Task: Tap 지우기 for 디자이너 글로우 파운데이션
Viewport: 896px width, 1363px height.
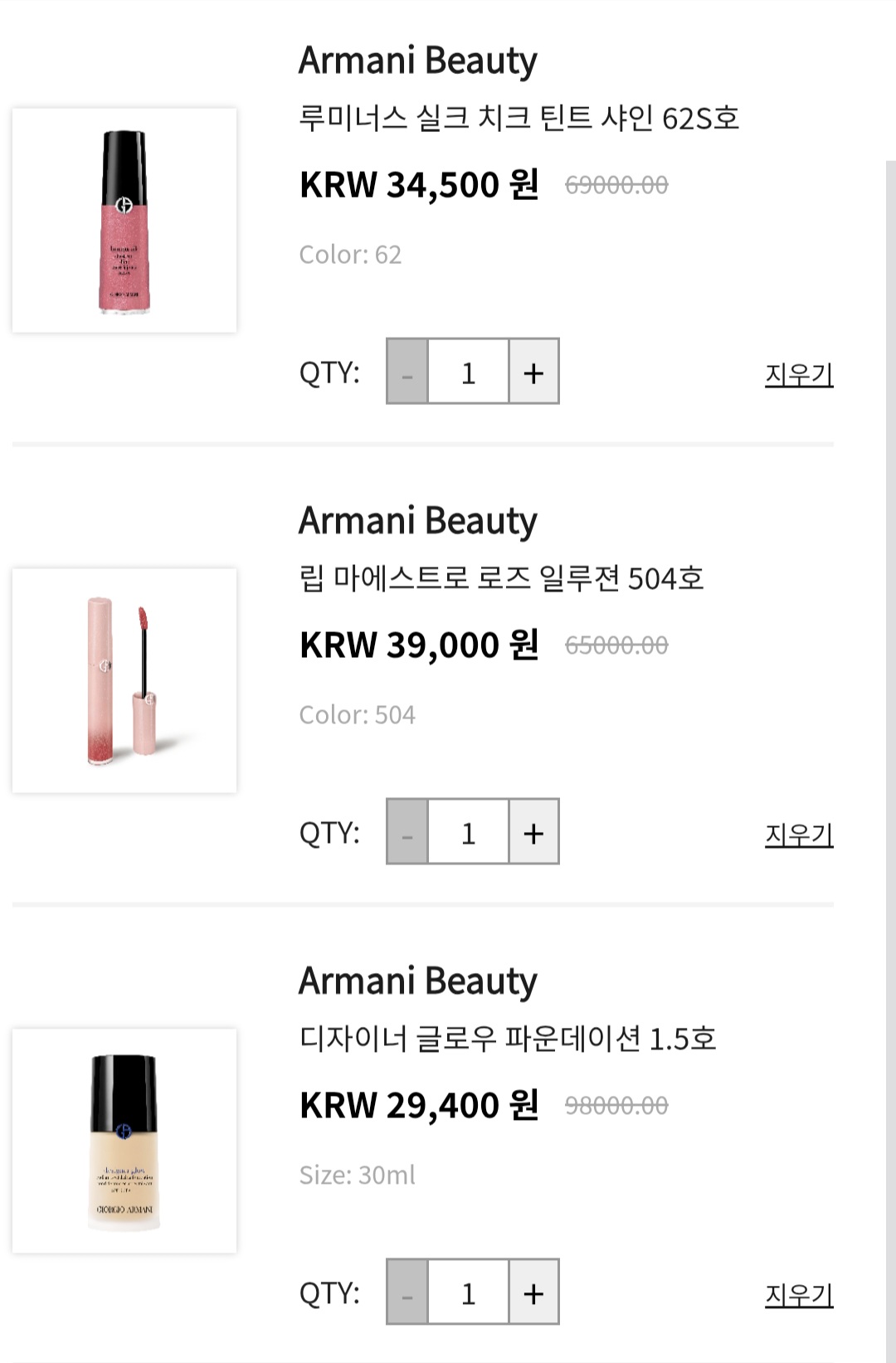Action: tap(798, 1295)
